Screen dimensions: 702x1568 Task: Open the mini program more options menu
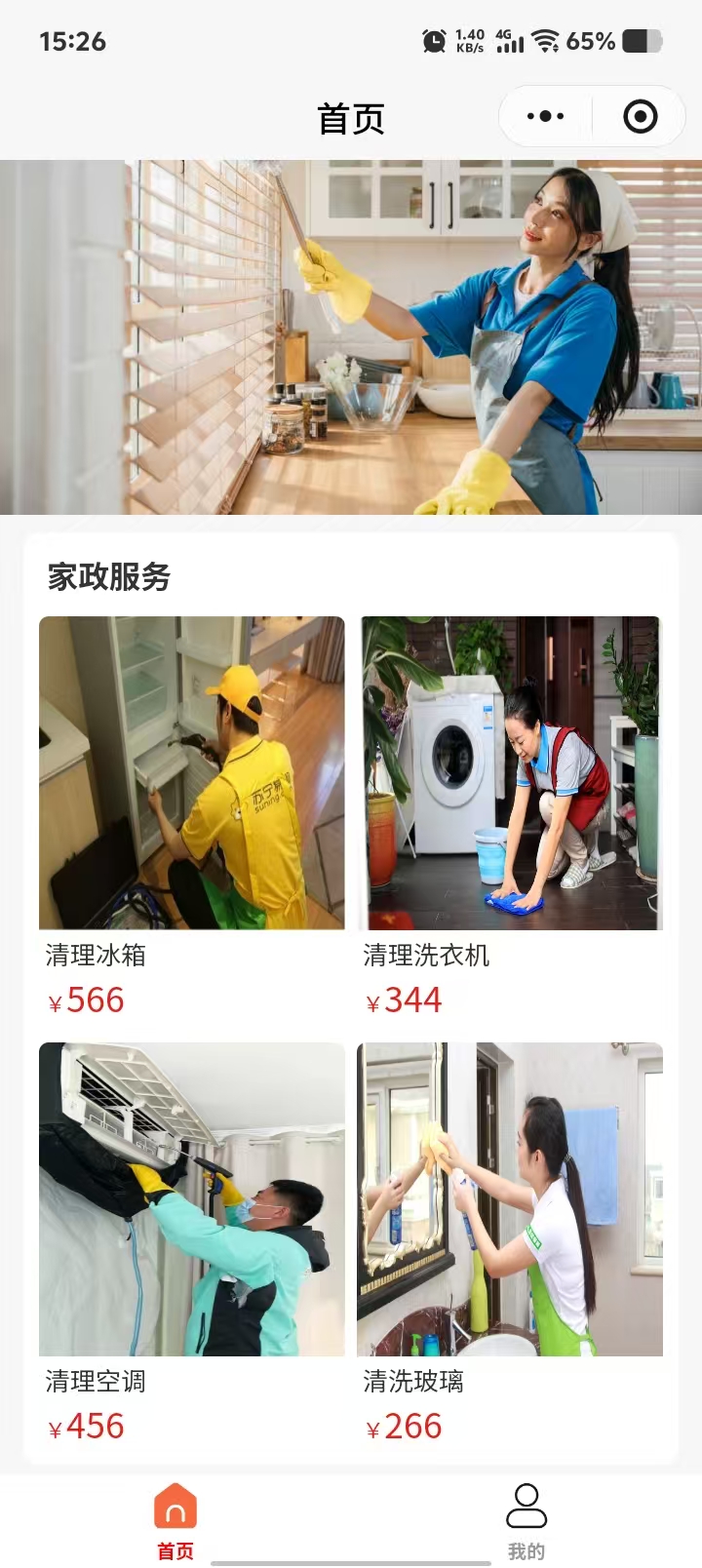pyautogui.click(x=545, y=117)
